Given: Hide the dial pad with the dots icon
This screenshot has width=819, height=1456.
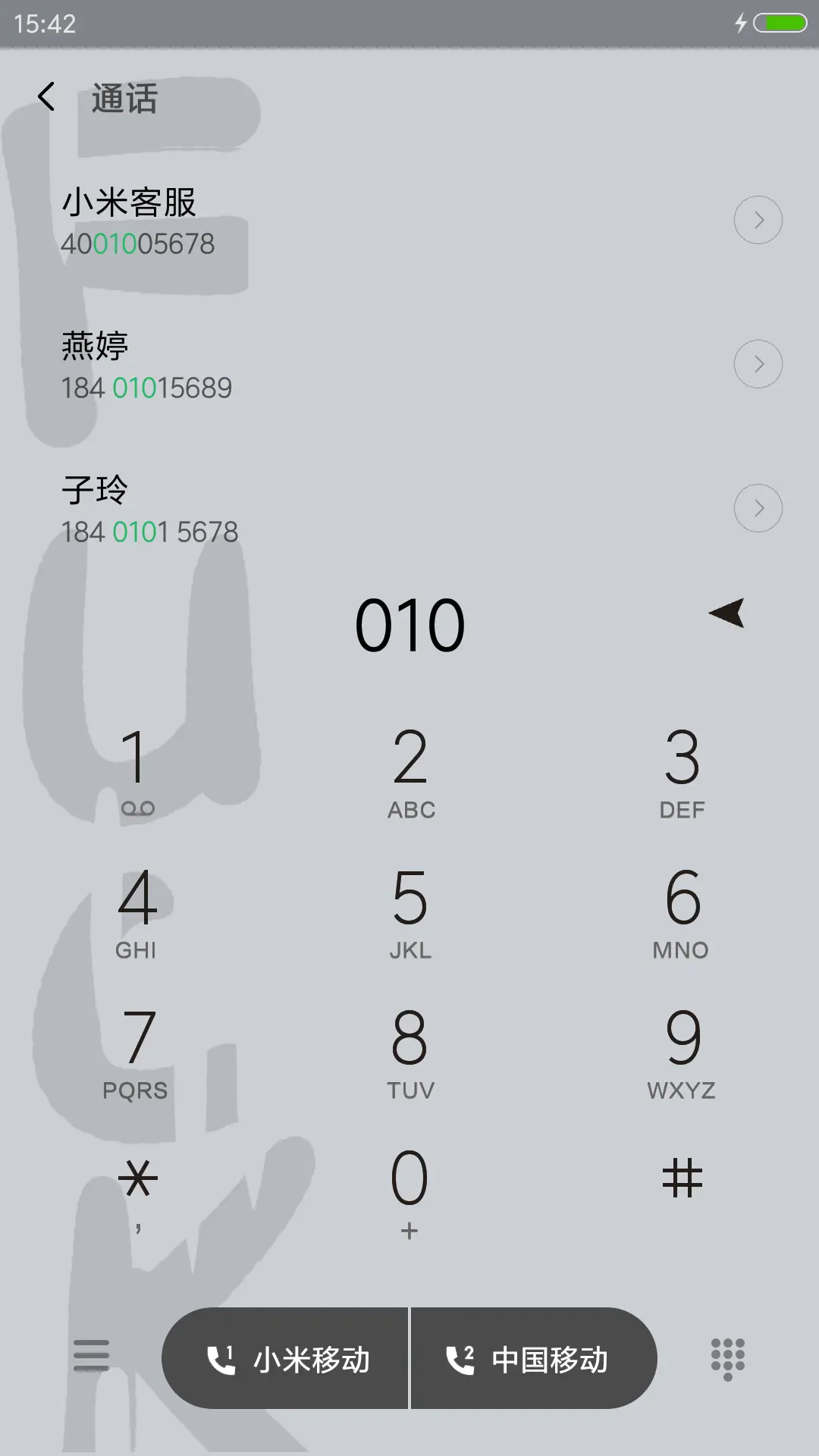Looking at the screenshot, I should (726, 1357).
